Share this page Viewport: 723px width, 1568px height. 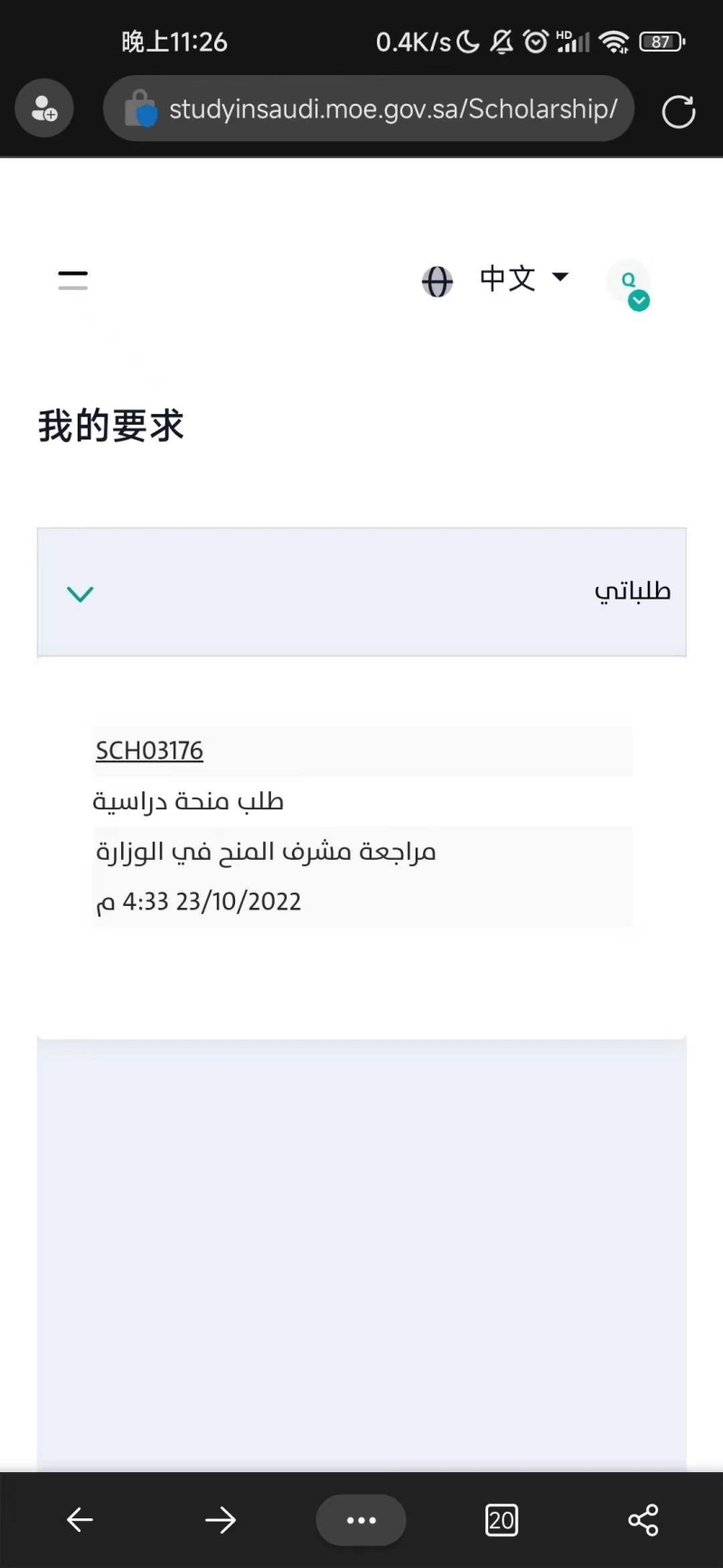click(x=643, y=1520)
